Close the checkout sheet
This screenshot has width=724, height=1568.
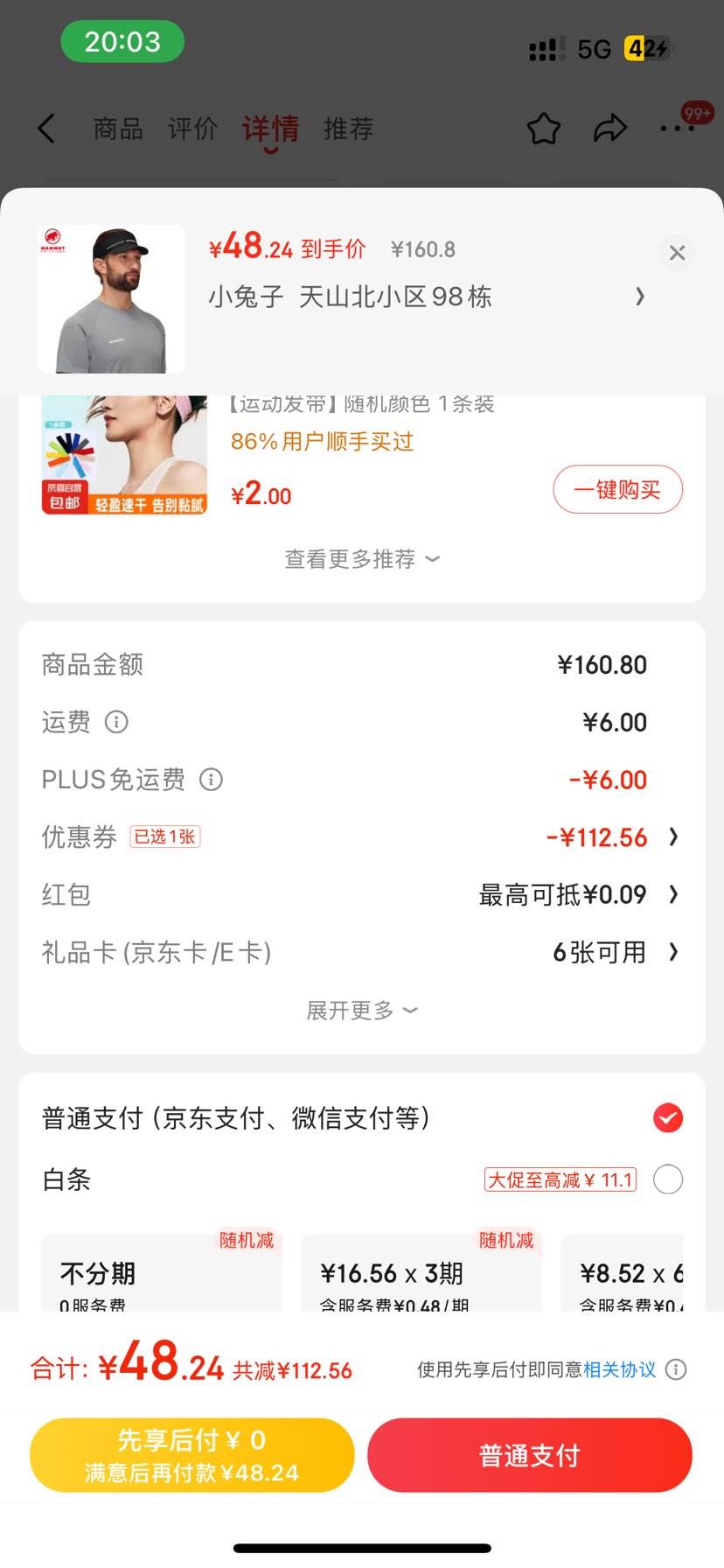(677, 253)
